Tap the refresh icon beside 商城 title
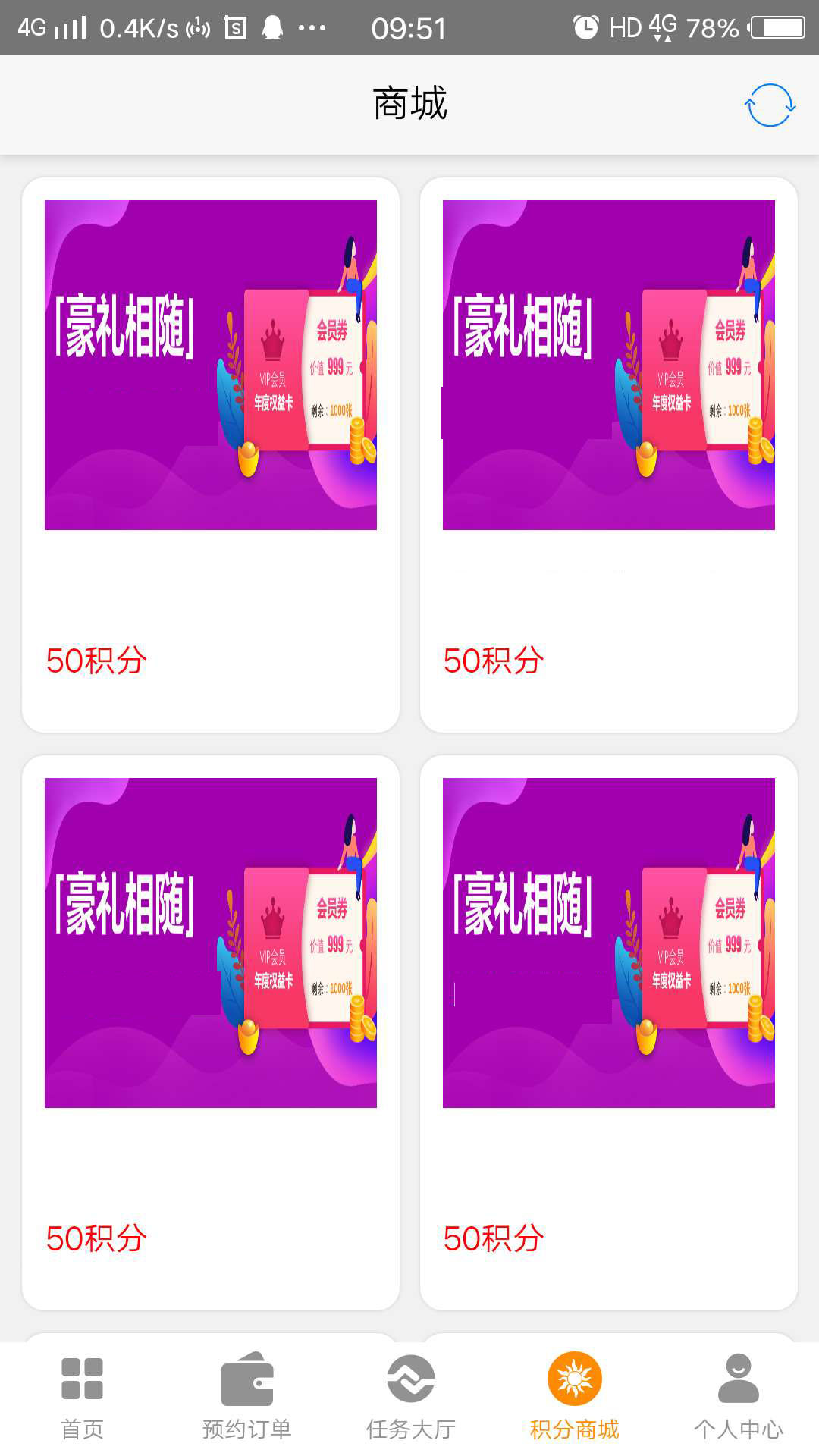Image resolution: width=819 pixels, height=1456 pixels. click(769, 105)
